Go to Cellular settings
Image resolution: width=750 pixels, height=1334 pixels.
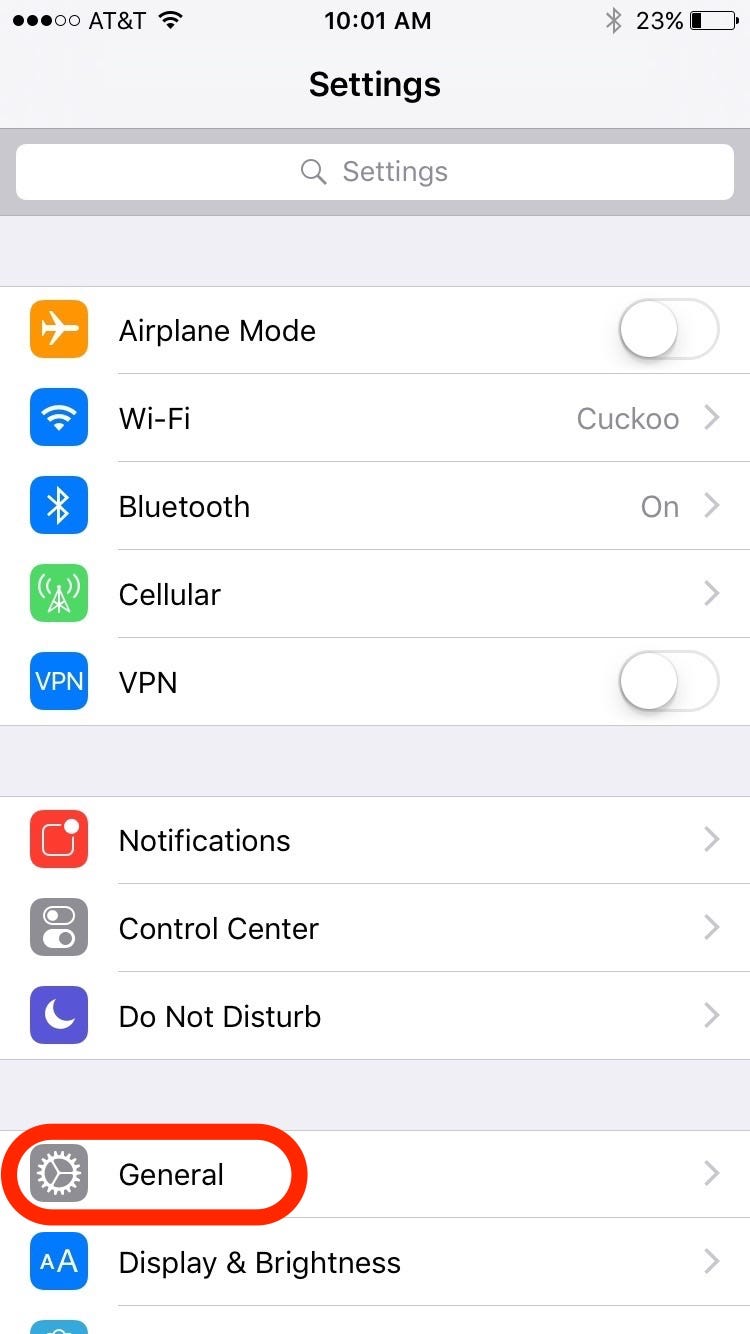(x=375, y=594)
